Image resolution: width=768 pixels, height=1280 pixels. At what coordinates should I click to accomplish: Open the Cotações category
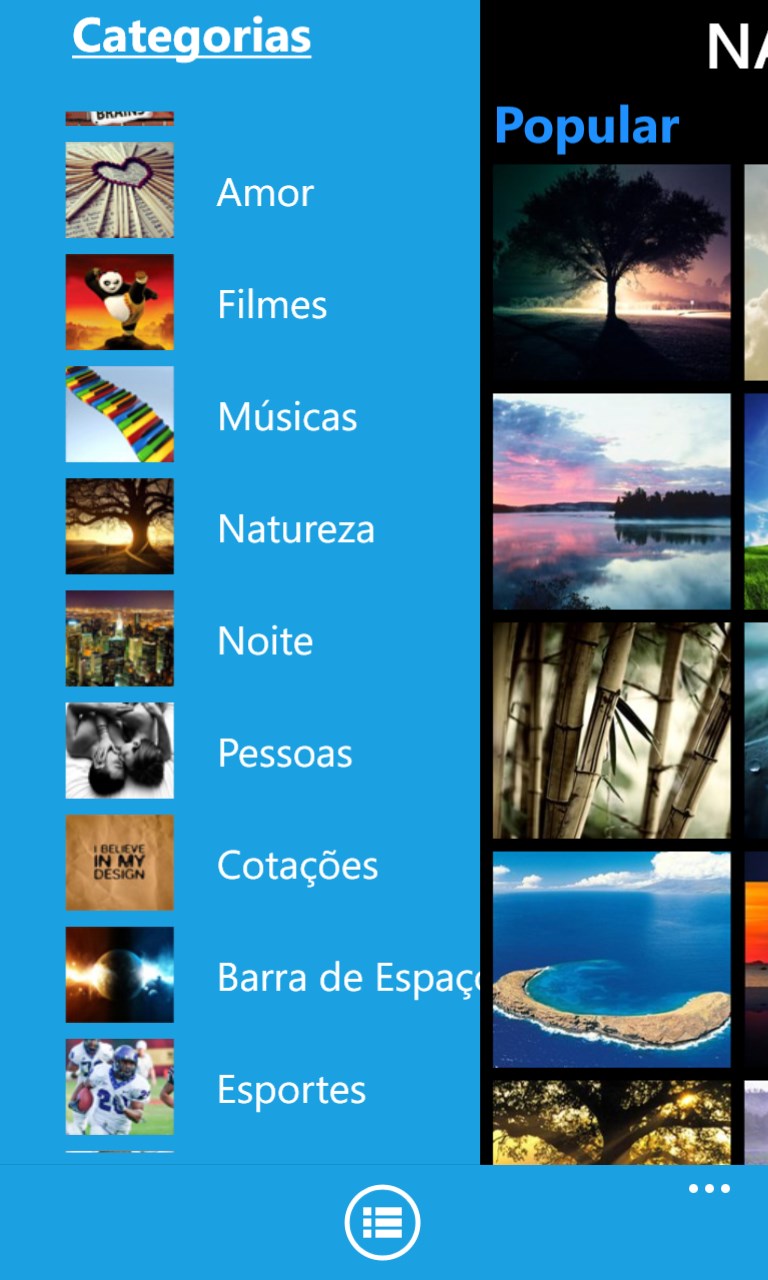297,864
